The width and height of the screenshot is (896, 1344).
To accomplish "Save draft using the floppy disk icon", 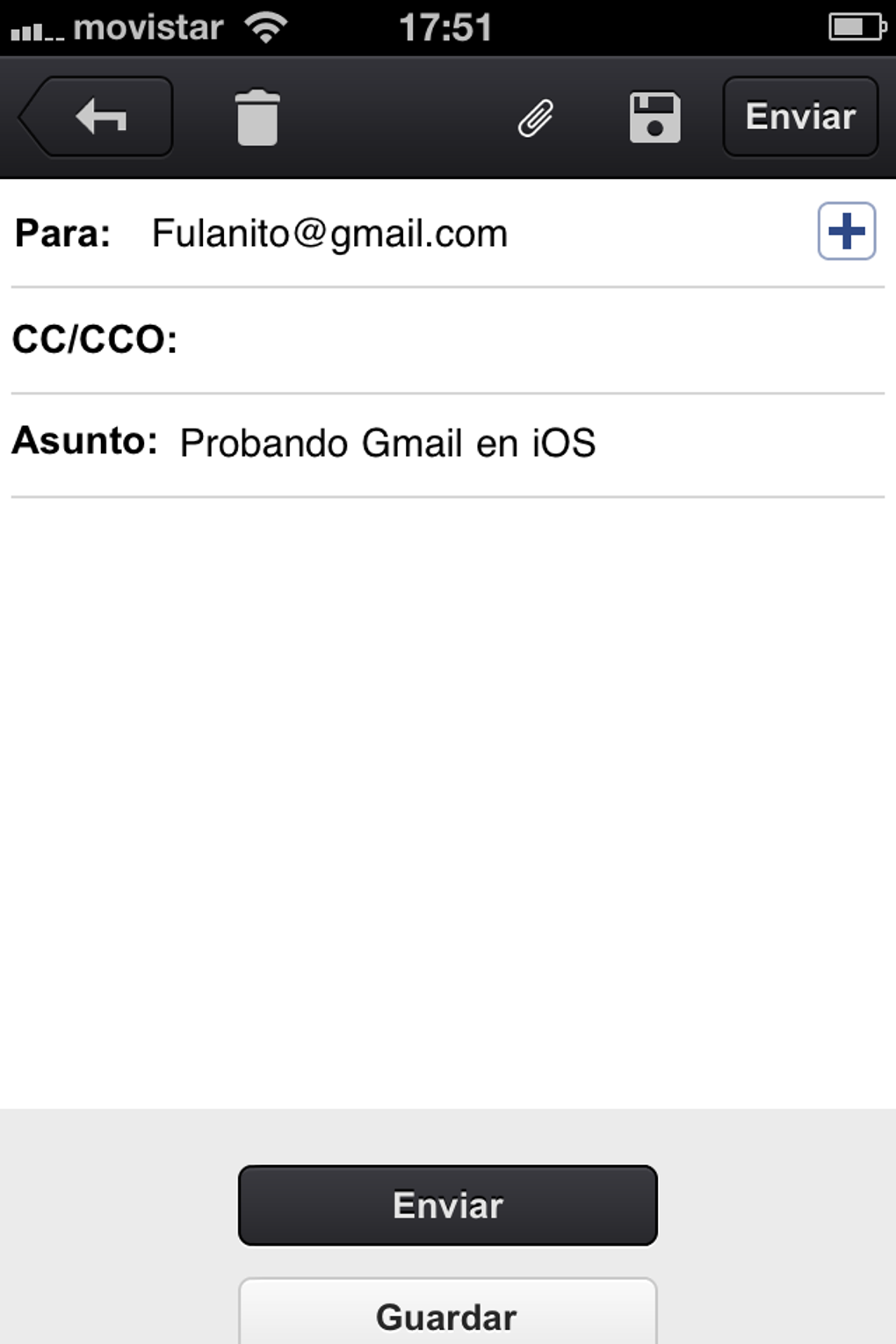I will point(654,118).
